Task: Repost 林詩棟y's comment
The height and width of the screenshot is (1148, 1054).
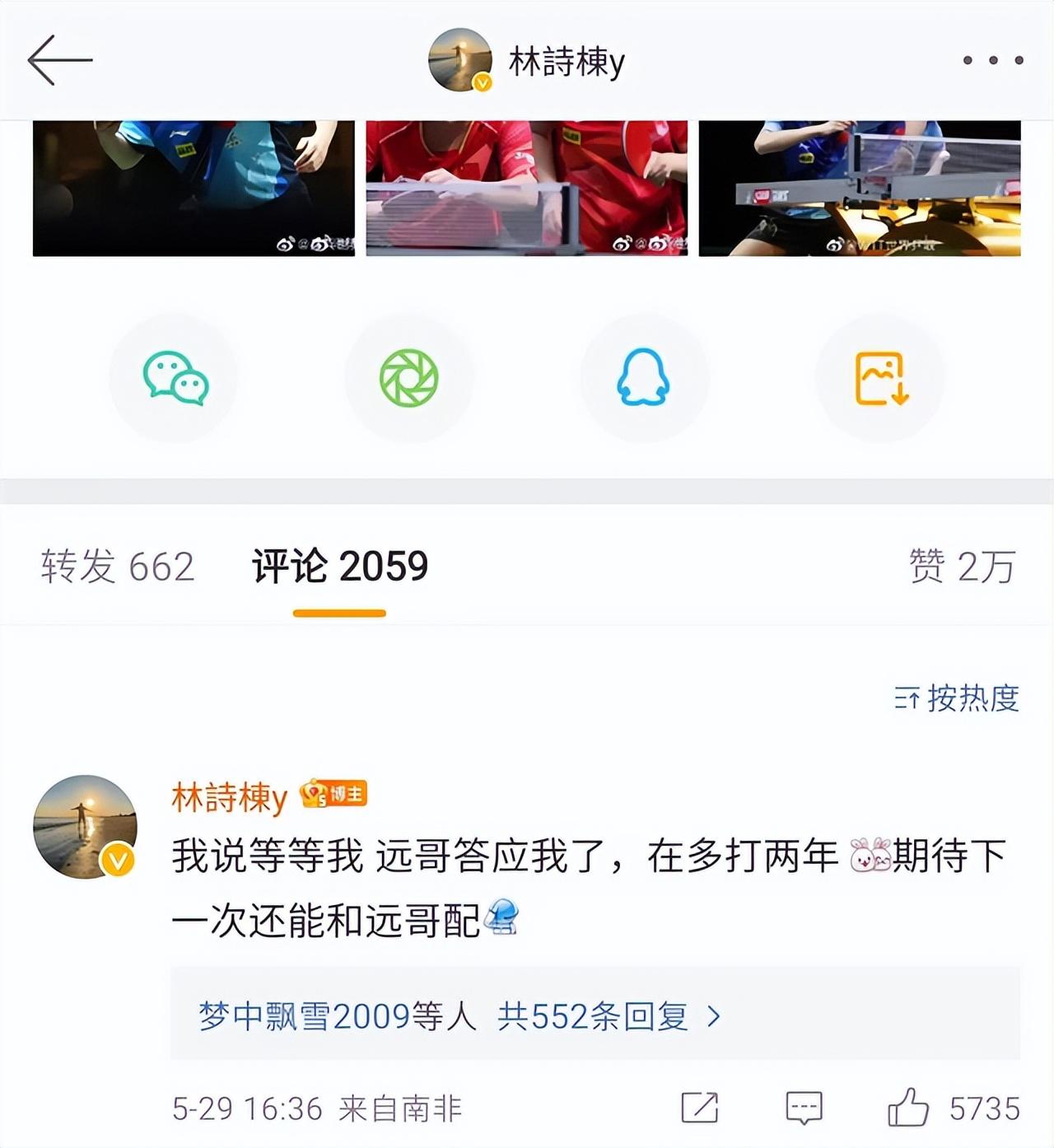Action: [700, 1108]
